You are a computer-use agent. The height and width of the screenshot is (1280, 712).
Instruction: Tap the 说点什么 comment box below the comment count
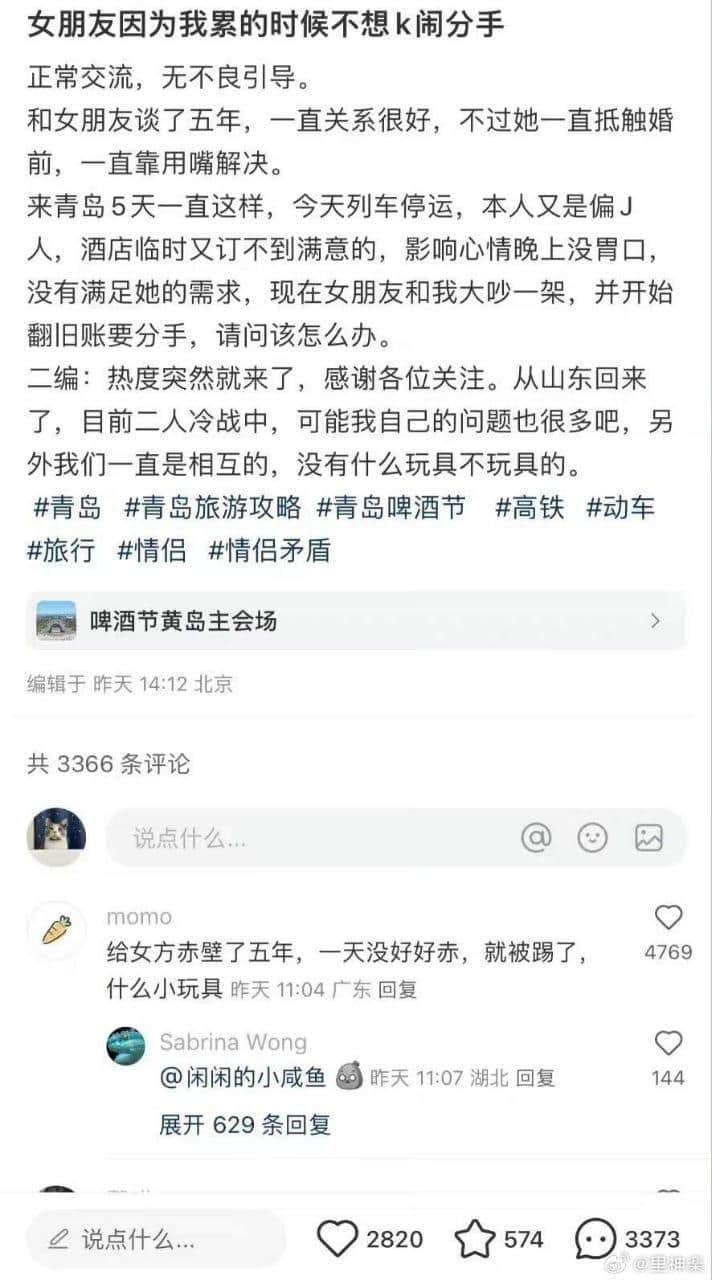tap(310, 838)
